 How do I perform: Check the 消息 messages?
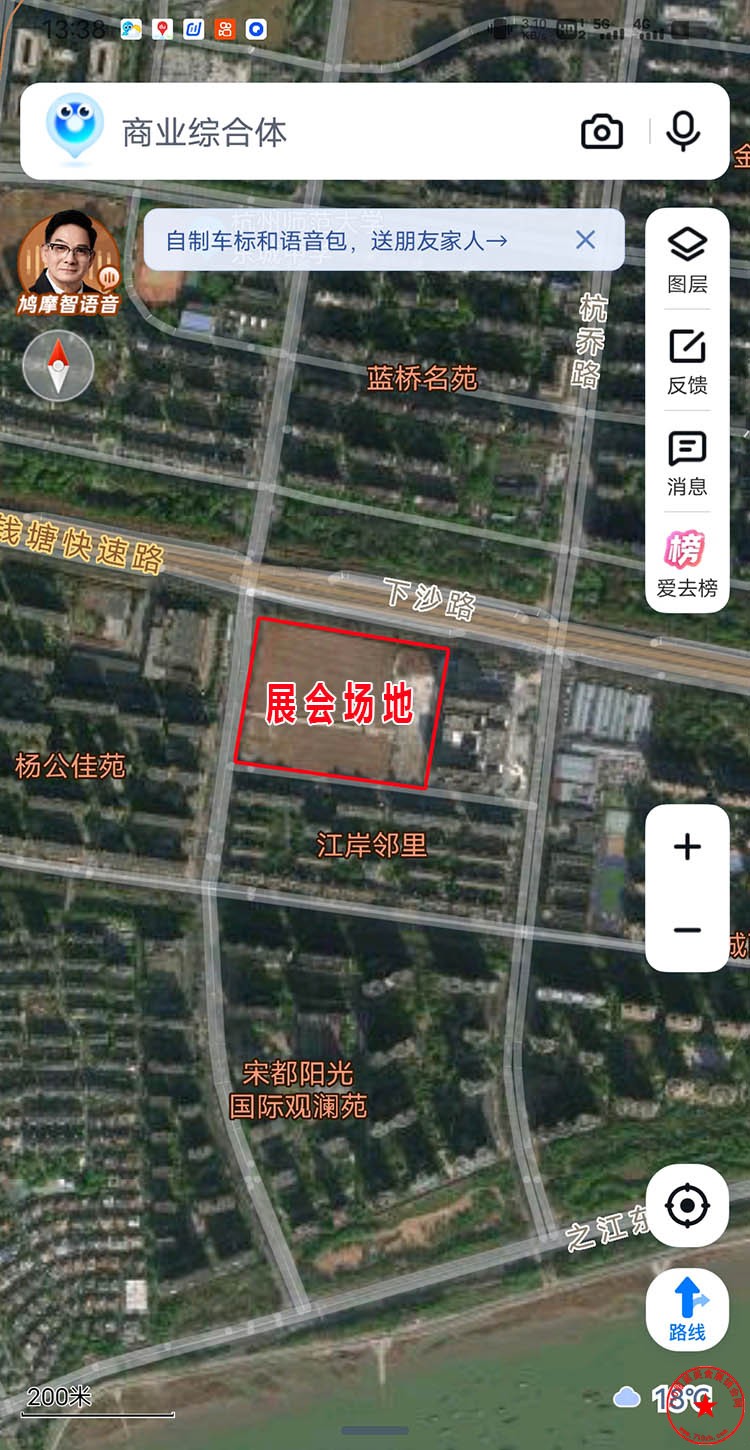coord(687,463)
